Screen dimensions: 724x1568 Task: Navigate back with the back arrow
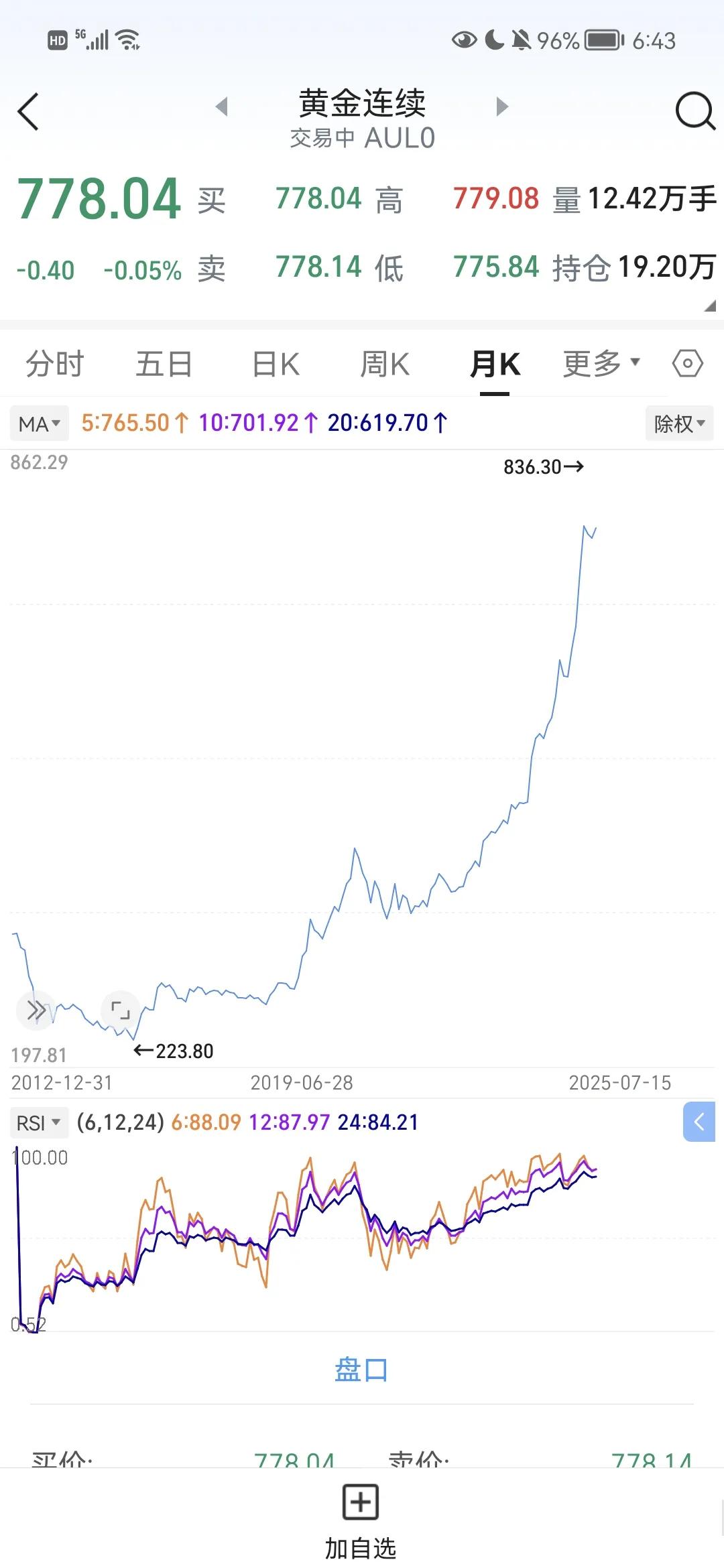pos(28,111)
